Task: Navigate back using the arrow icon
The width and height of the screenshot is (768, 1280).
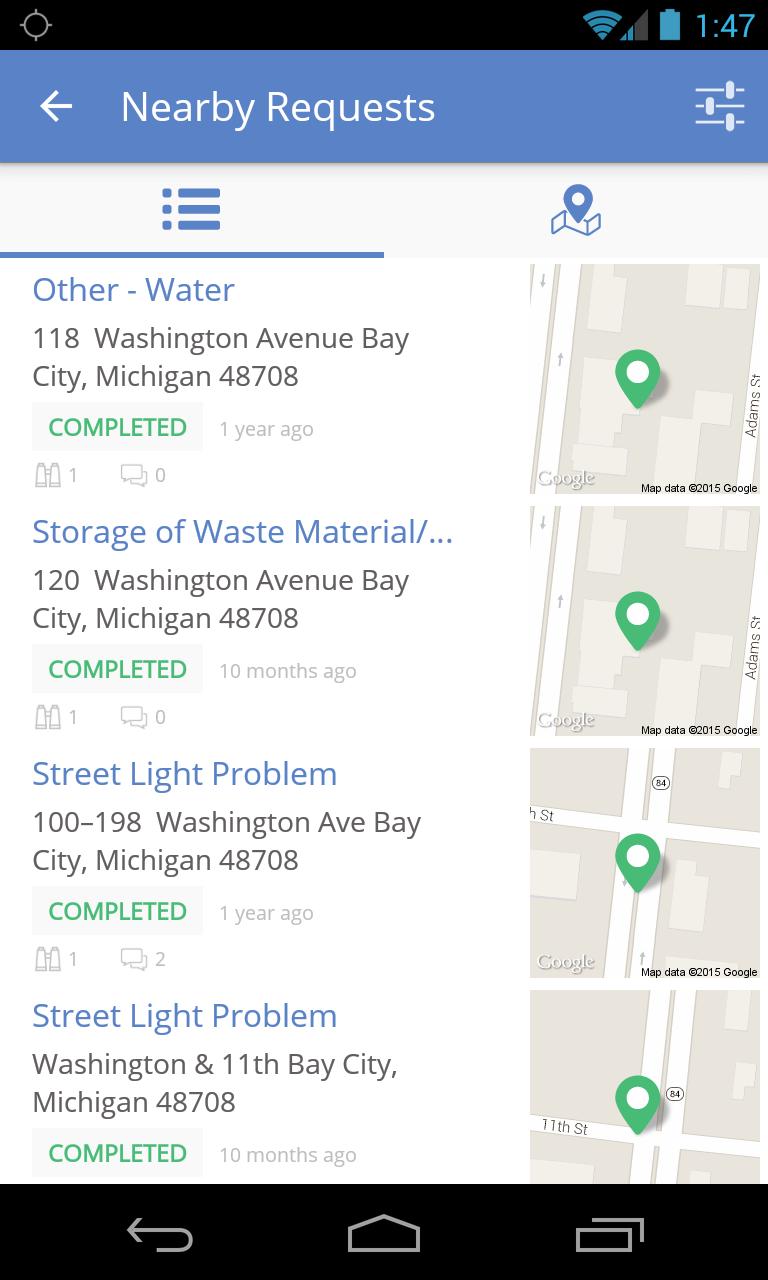Action: 55,106
